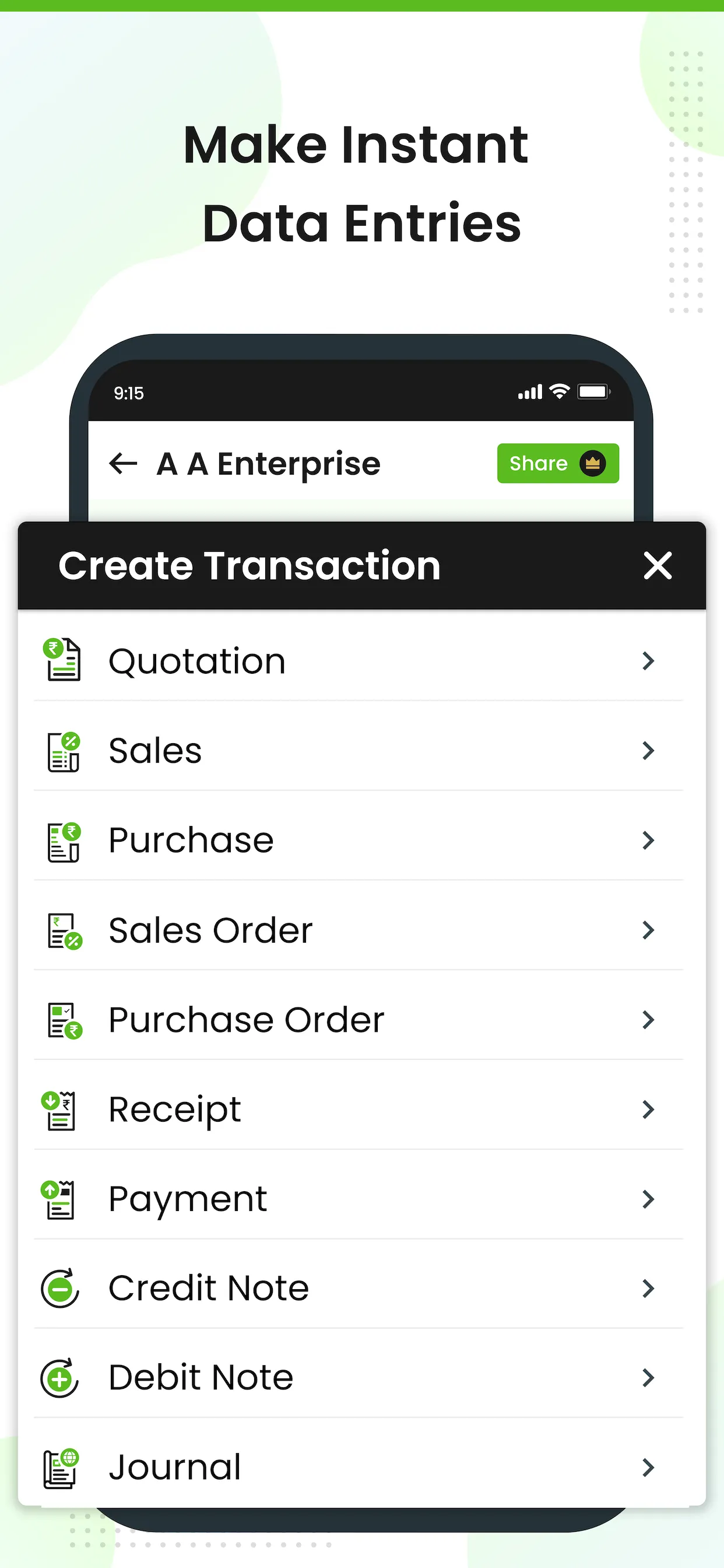This screenshot has height=1568, width=724.
Task: Select the Journal globe document icon
Action: [x=59, y=1468]
